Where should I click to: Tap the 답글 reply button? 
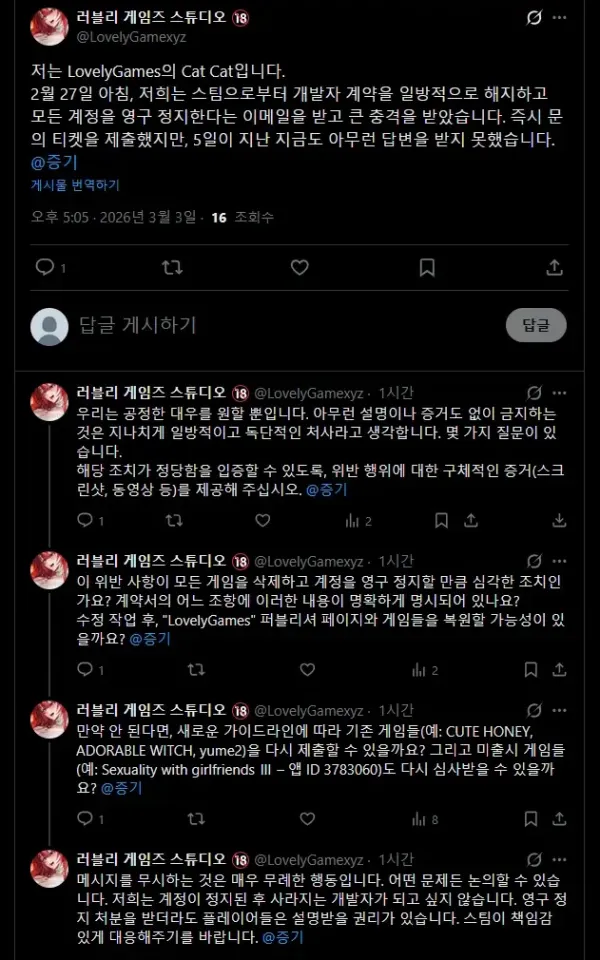coord(536,325)
